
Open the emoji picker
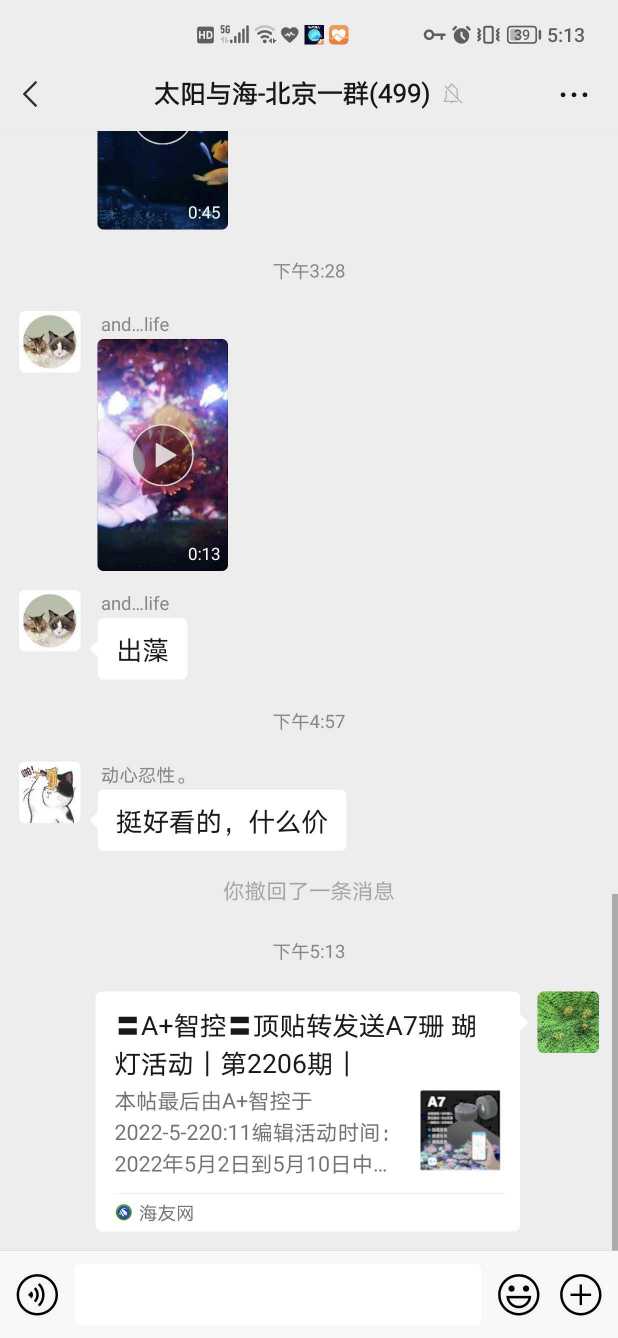coord(518,1295)
